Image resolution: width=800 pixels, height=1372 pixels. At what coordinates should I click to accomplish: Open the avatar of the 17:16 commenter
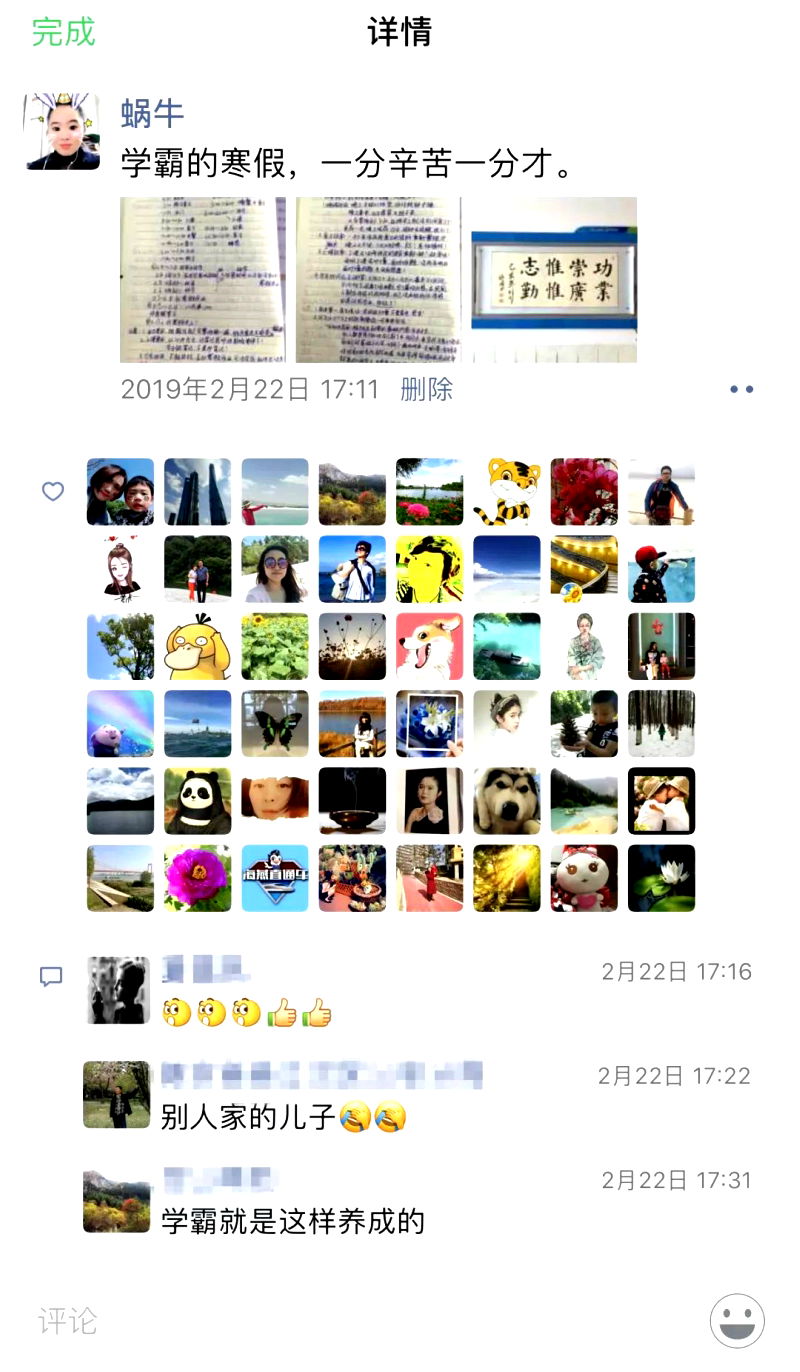[x=118, y=990]
